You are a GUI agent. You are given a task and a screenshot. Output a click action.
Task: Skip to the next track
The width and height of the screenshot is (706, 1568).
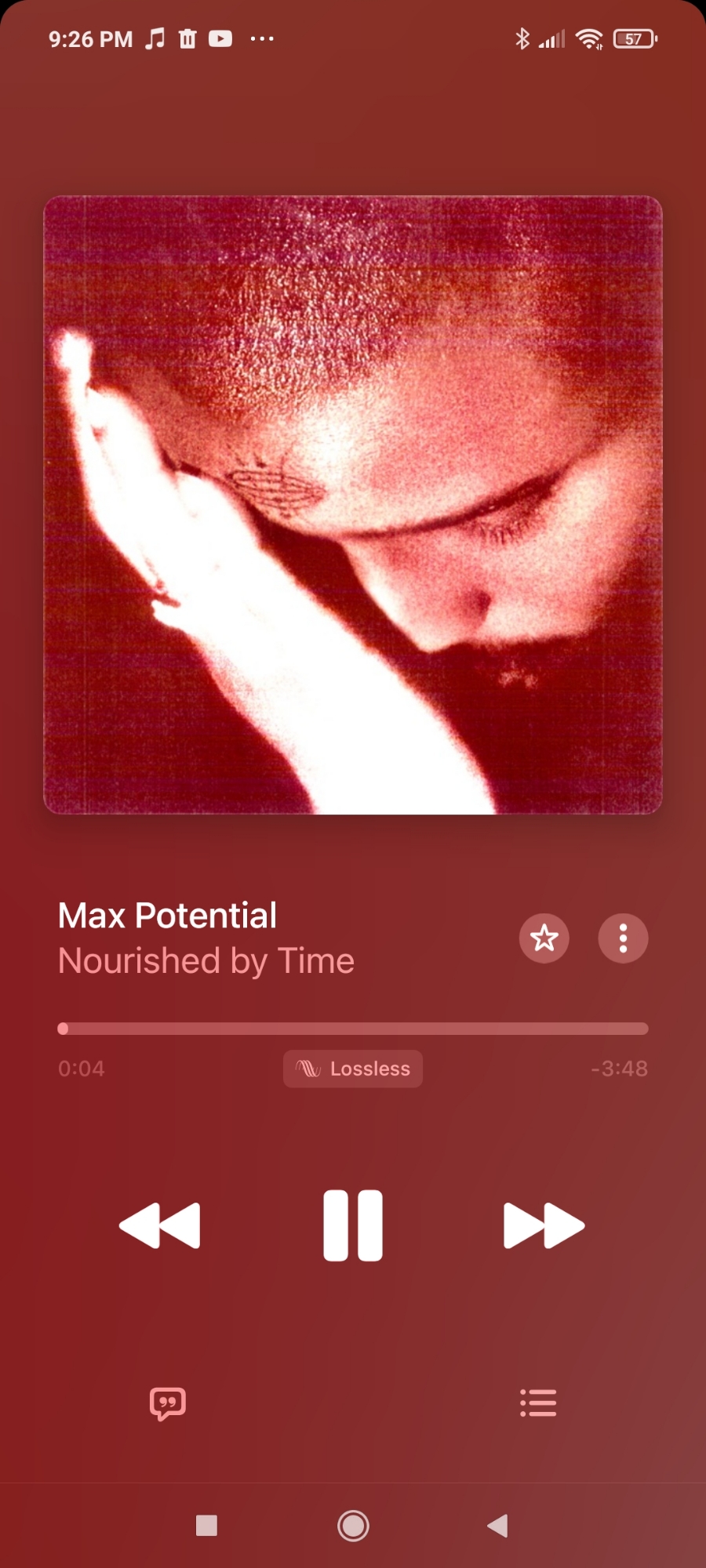click(x=544, y=1225)
